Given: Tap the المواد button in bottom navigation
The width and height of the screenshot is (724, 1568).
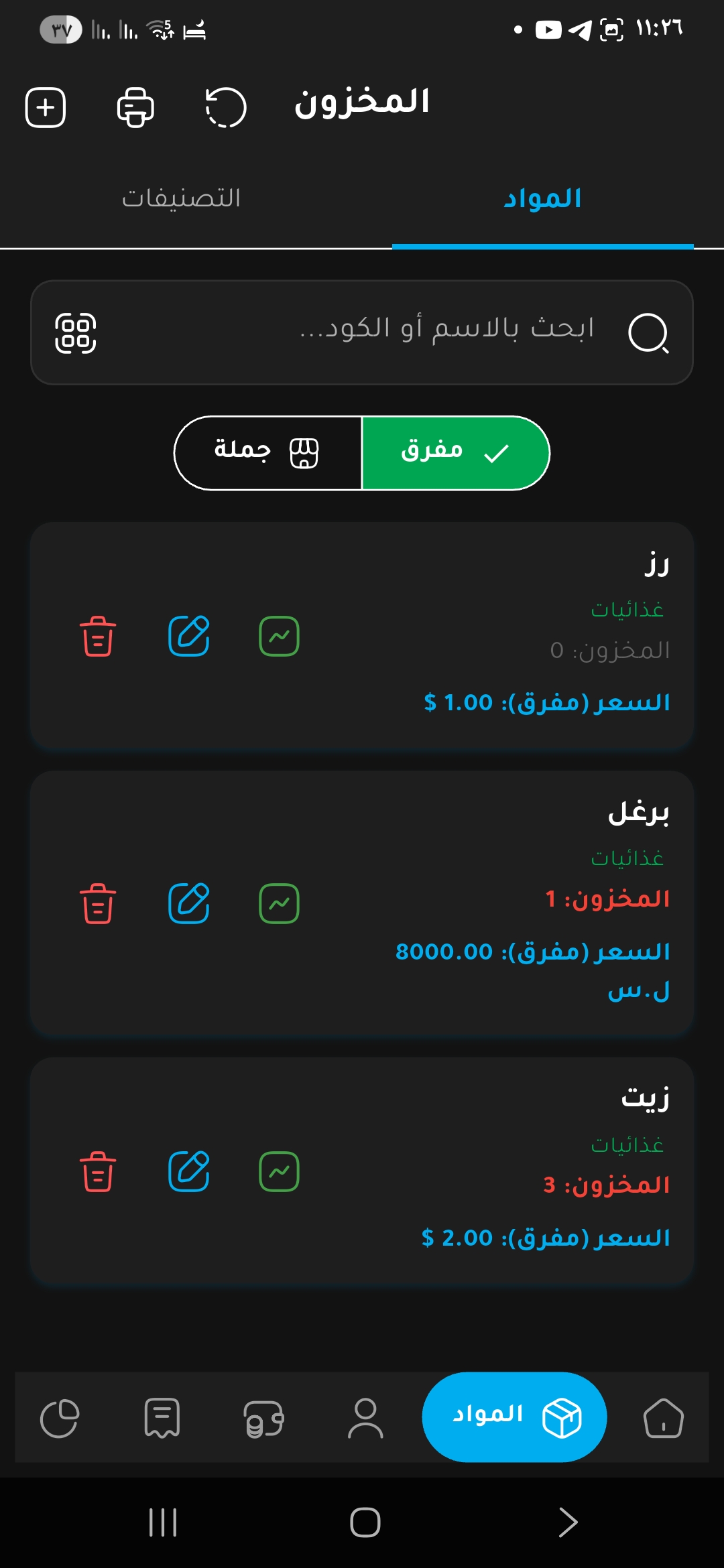Looking at the screenshot, I should click(x=513, y=1417).
